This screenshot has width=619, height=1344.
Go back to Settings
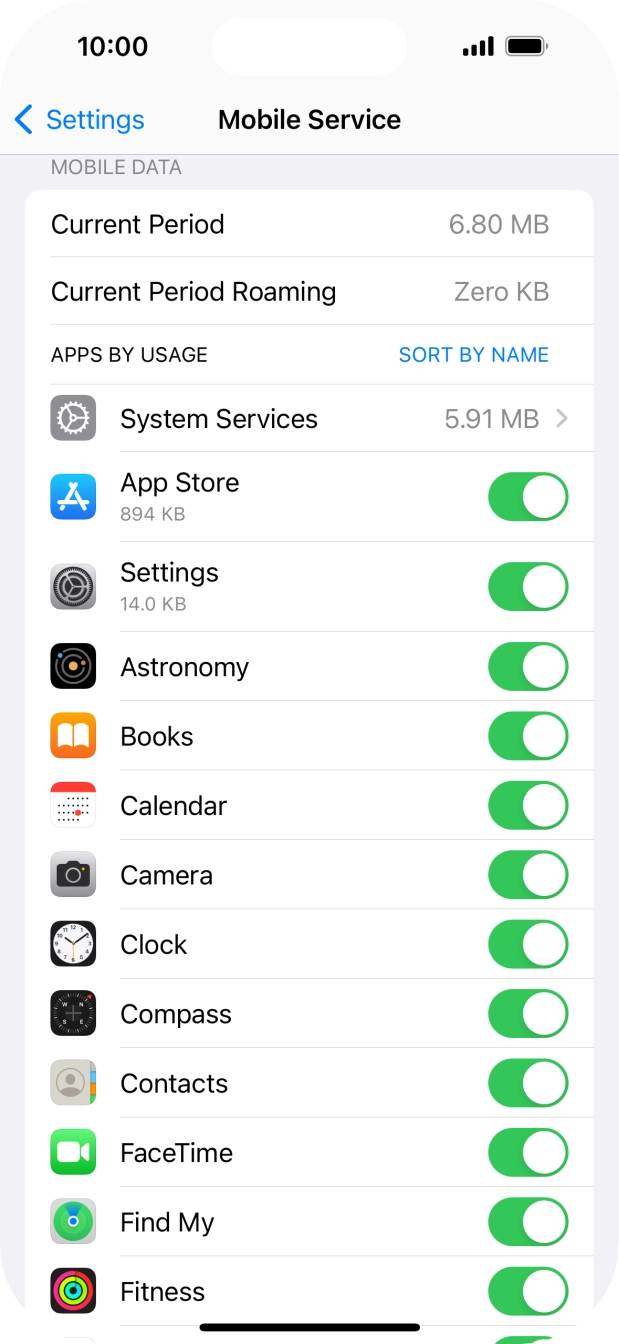click(80, 120)
